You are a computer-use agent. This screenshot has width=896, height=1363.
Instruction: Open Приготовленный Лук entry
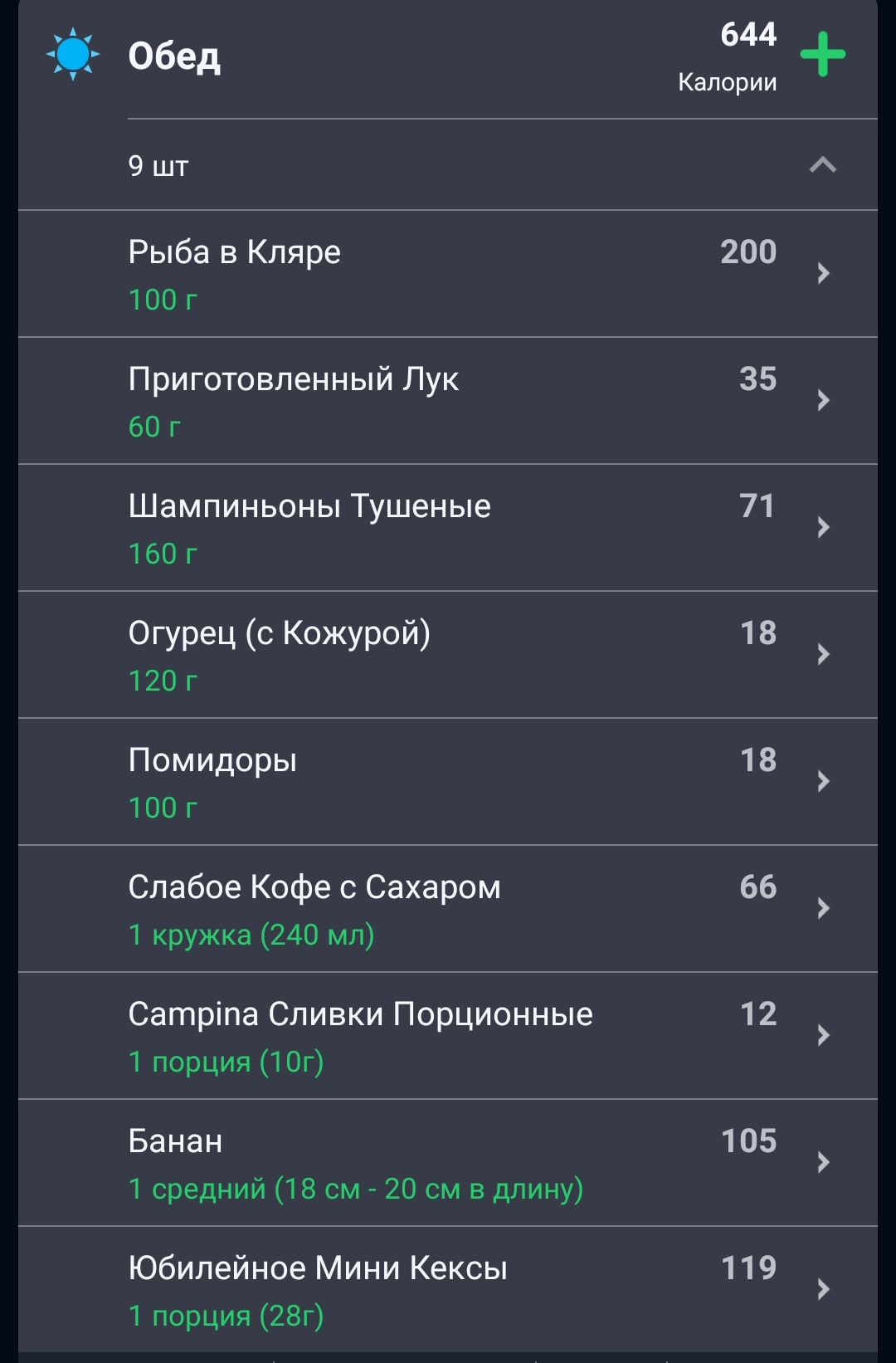click(x=448, y=401)
